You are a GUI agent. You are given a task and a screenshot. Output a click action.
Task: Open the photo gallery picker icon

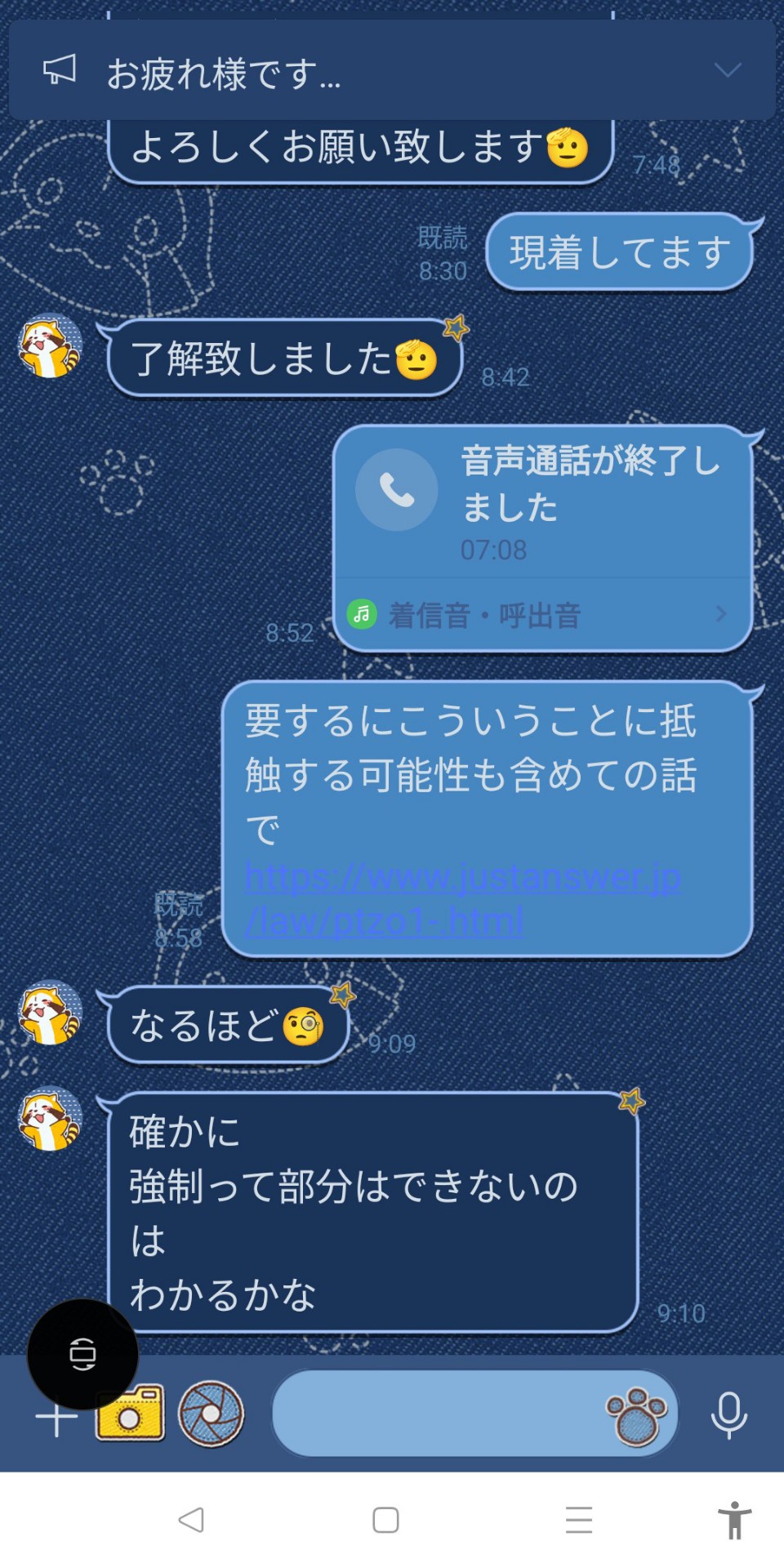(x=212, y=1414)
